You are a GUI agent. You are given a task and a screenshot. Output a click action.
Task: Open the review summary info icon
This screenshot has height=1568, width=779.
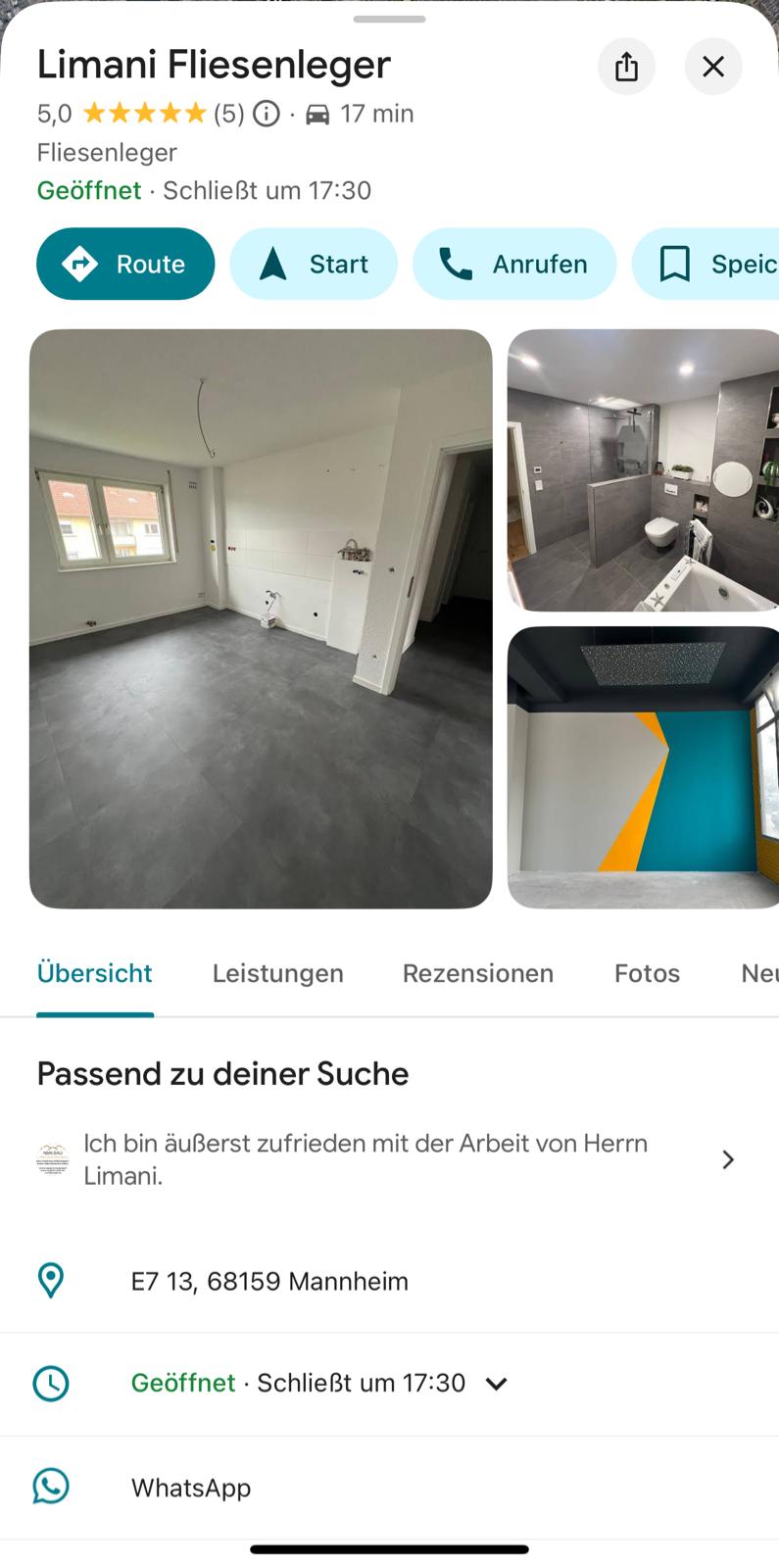[x=265, y=113]
